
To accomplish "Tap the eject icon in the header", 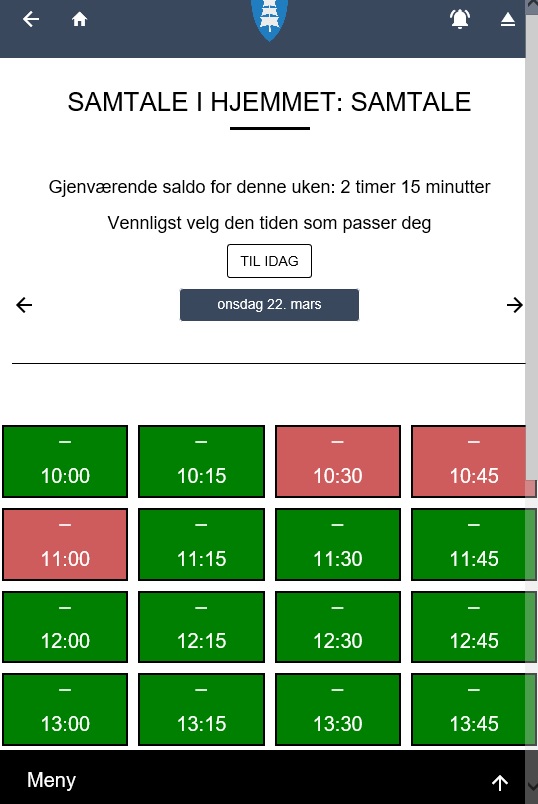I will pyautogui.click(x=507, y=19).
